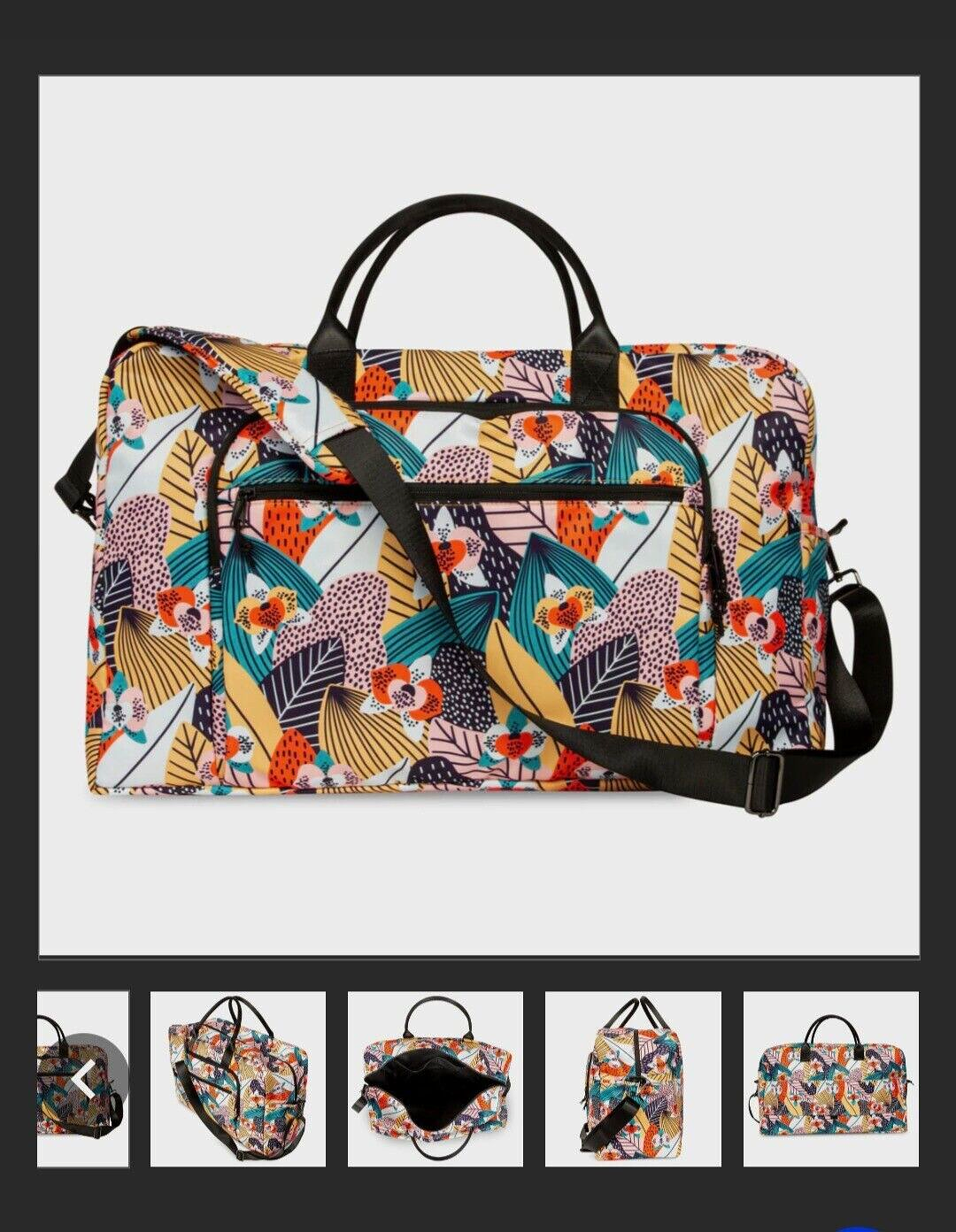
Task: Select the thumbnail showing the open black interior
Action: pyautogui.click(x=436, y=1079)
